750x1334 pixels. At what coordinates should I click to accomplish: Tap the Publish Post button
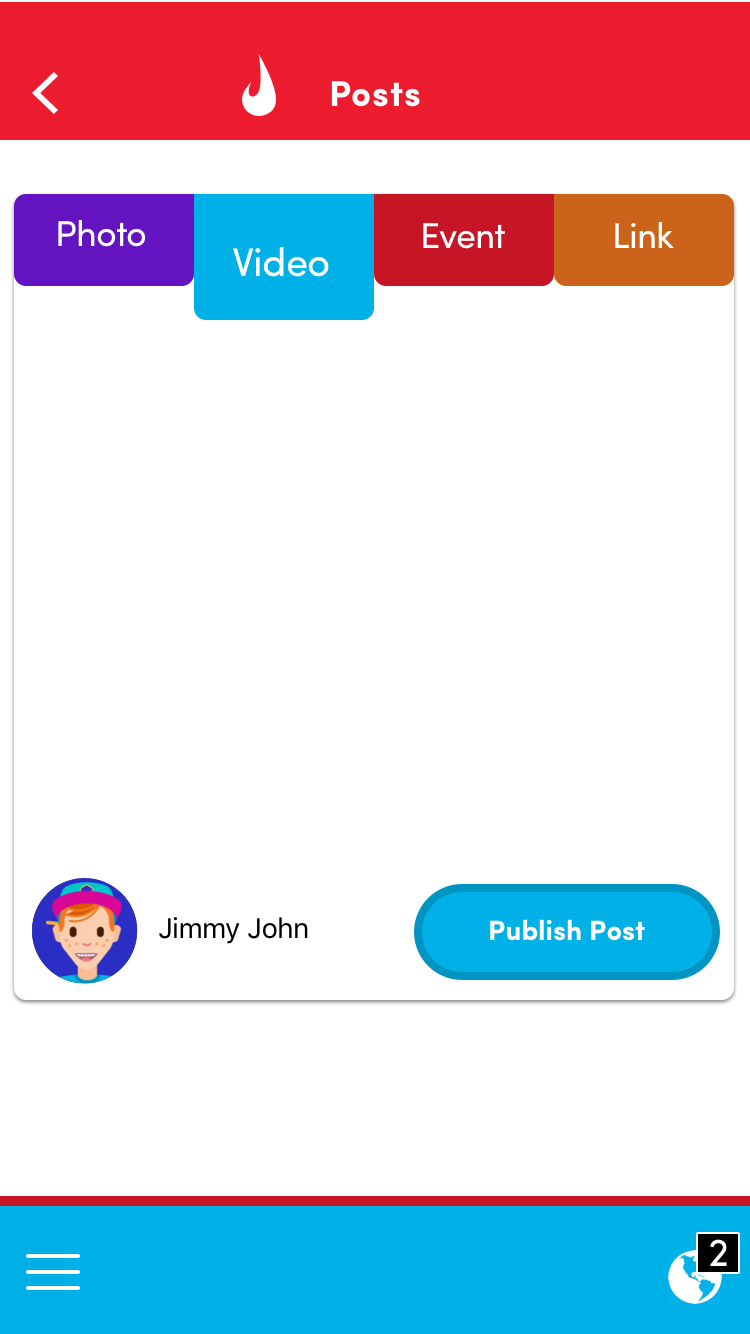point(566,931)
